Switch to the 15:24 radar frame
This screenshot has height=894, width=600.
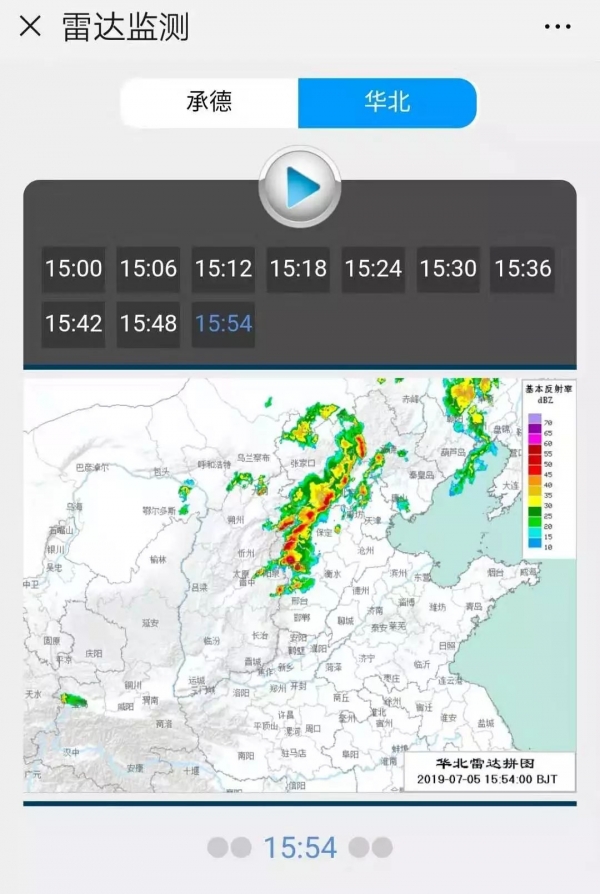(373, 269)
